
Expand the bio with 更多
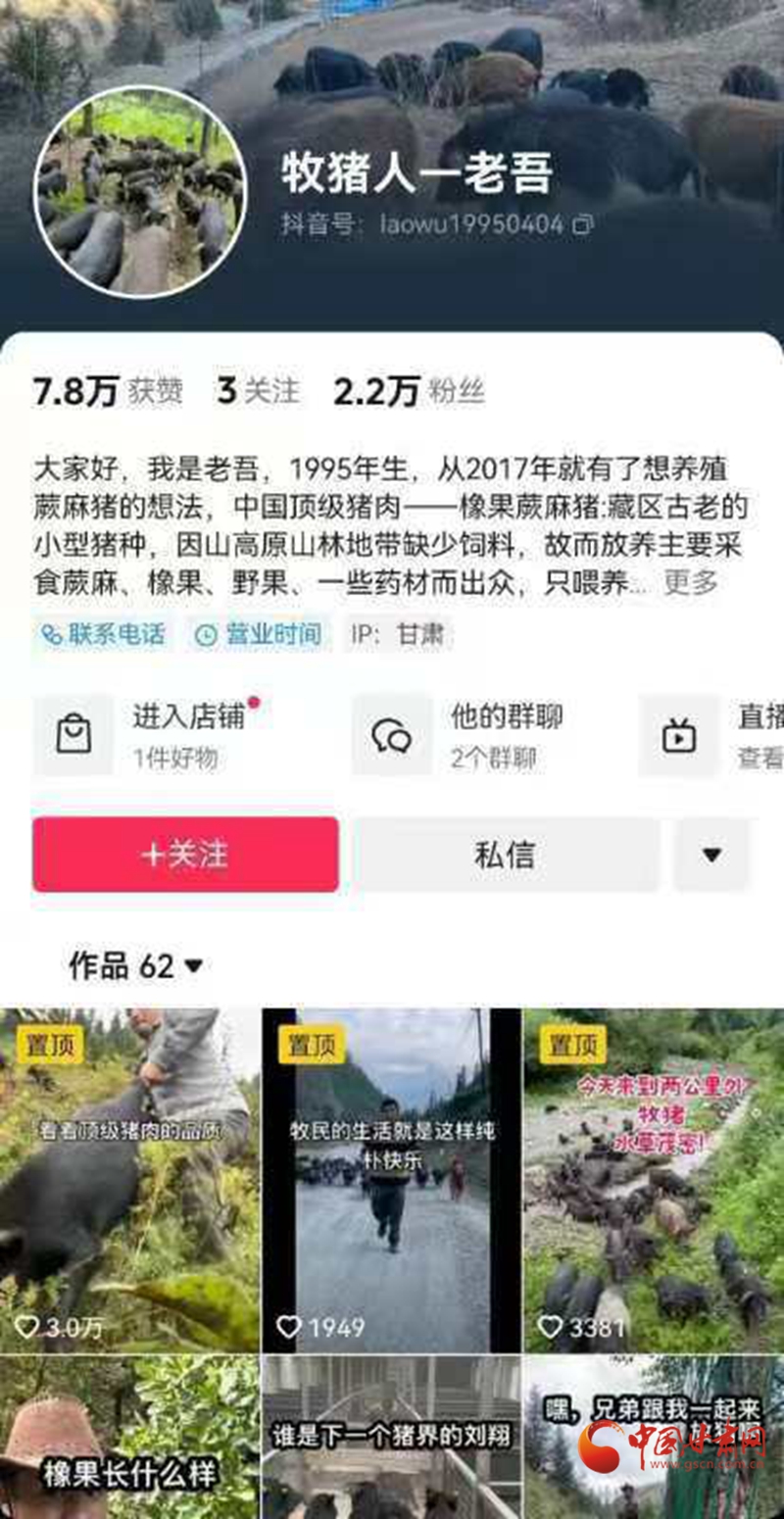(691, 582)
